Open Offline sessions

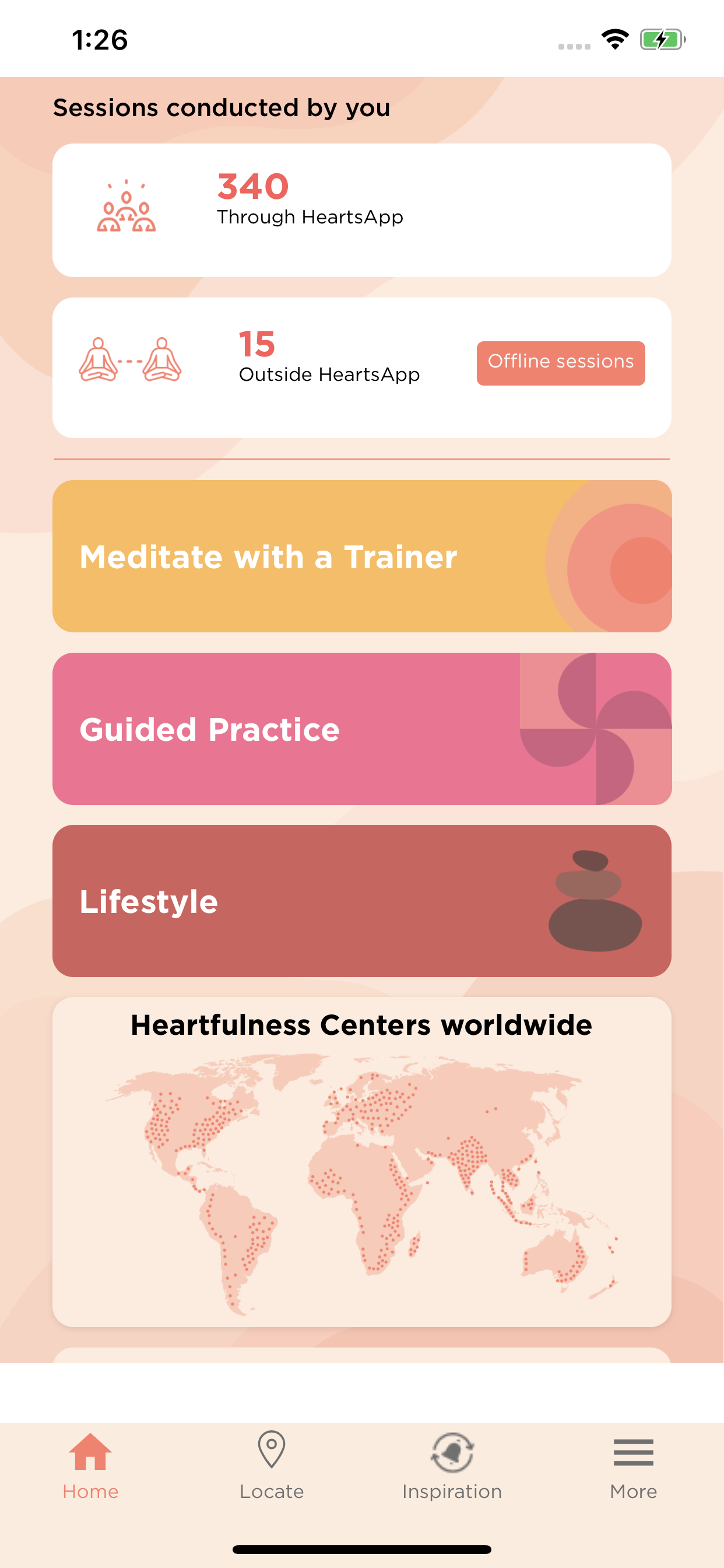tap(560, 363)
